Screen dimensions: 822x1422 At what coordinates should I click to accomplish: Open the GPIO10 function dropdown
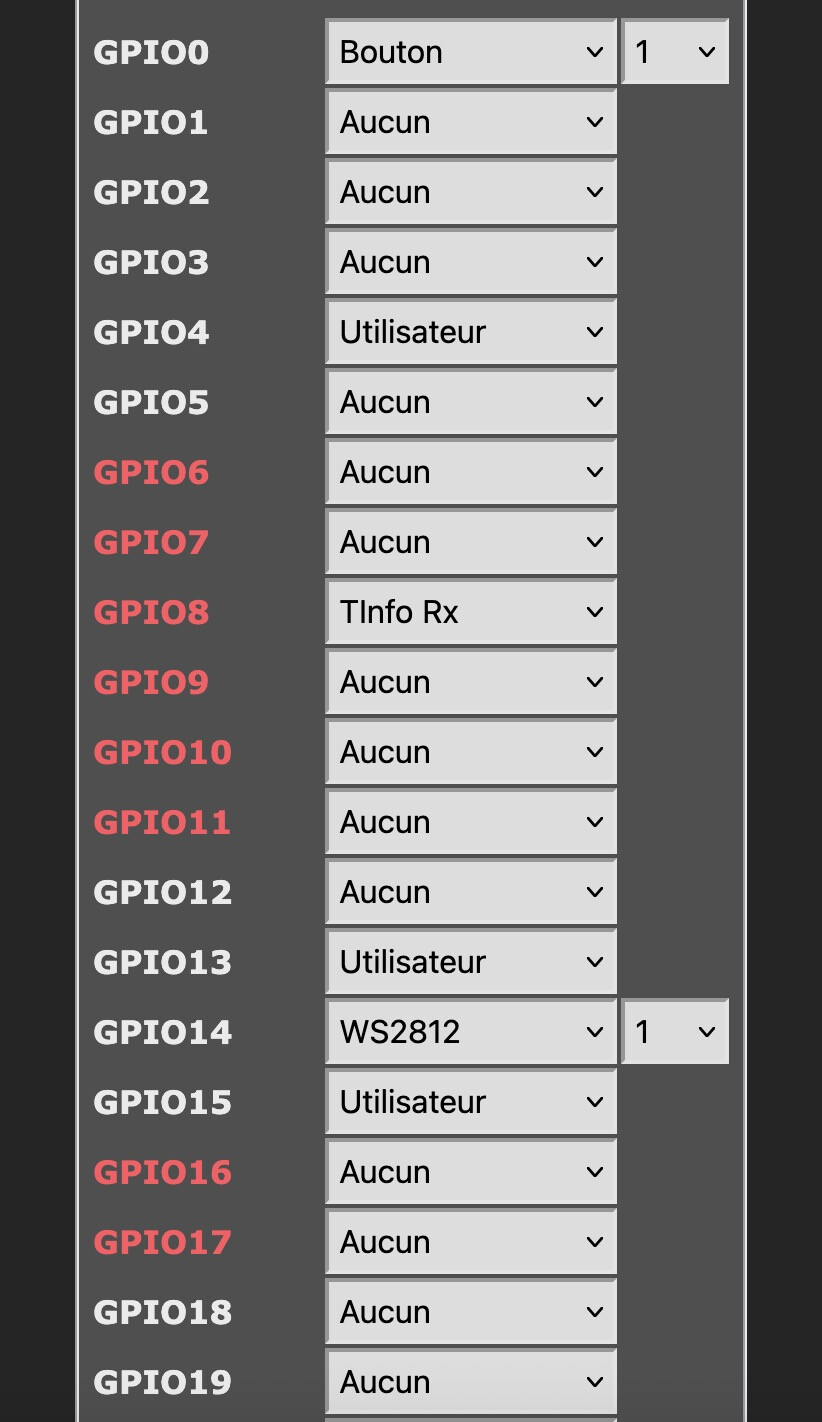coord(471,752)
